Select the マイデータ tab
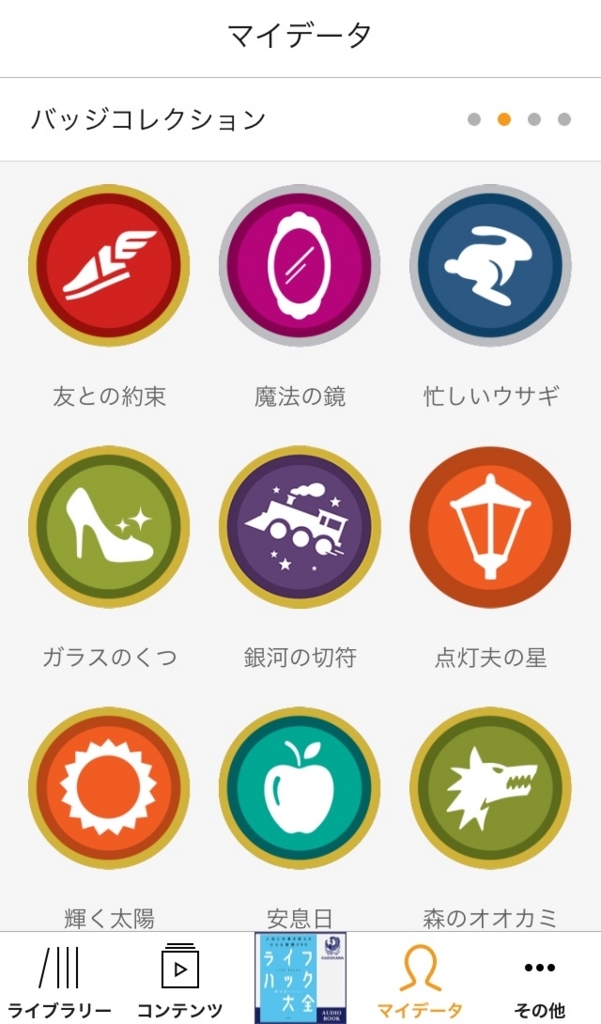 click(x=420, y=980)
